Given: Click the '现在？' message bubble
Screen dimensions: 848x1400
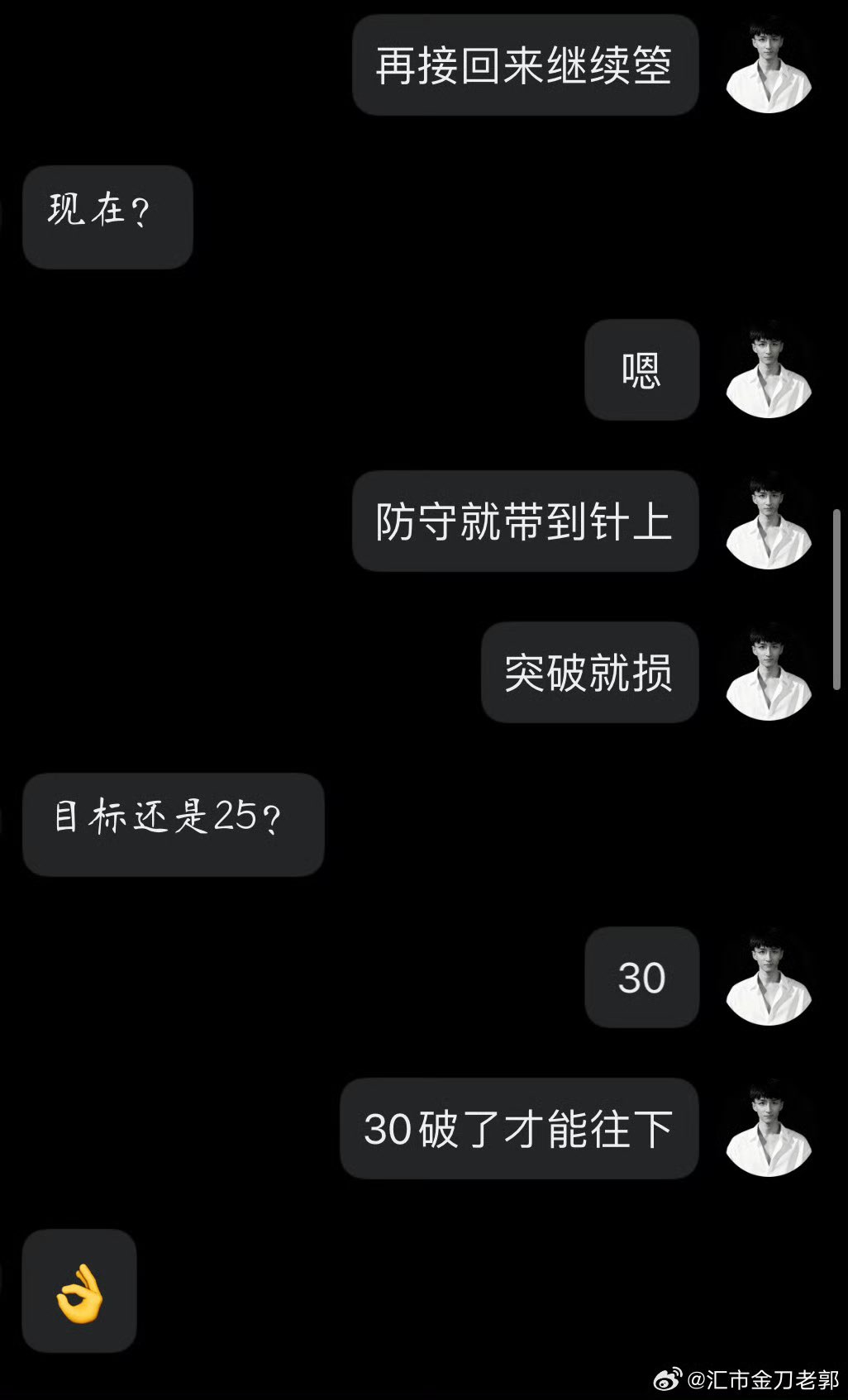Looking at the screenshot, I should pos(106,215).
